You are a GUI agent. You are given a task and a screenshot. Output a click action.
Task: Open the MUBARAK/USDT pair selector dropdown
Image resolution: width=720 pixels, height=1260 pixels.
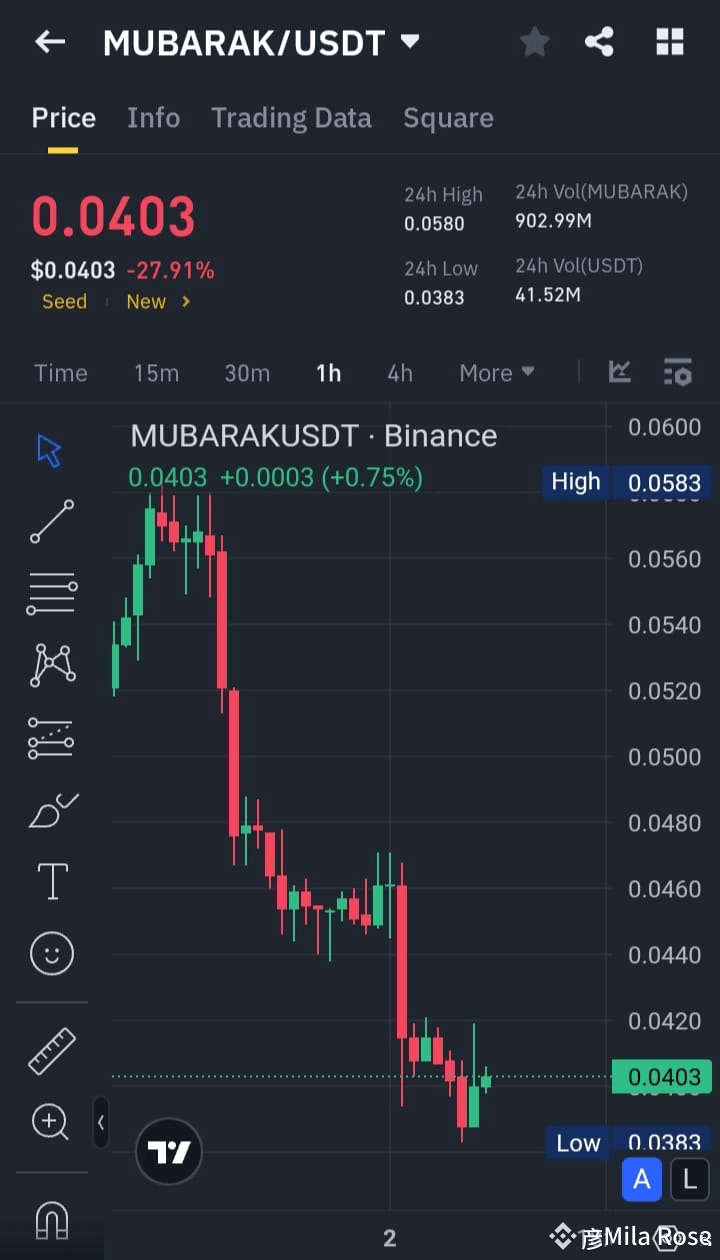410,42
